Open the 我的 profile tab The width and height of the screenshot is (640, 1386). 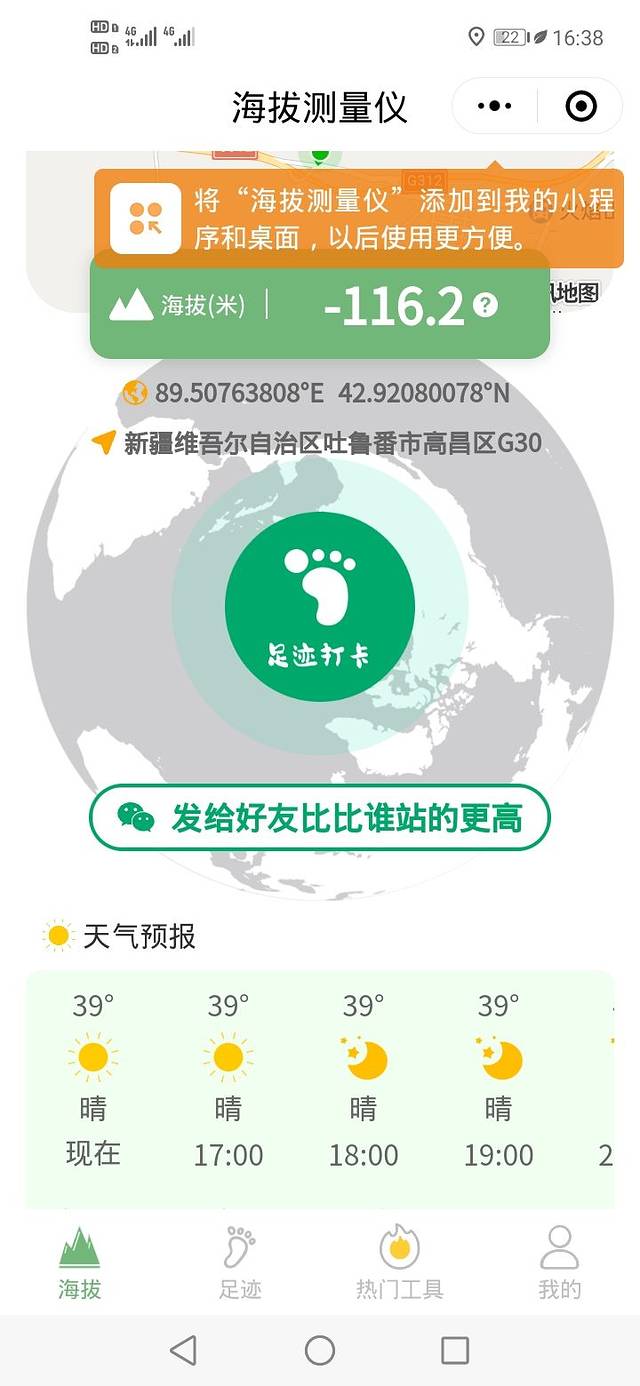click(559, 1263)
